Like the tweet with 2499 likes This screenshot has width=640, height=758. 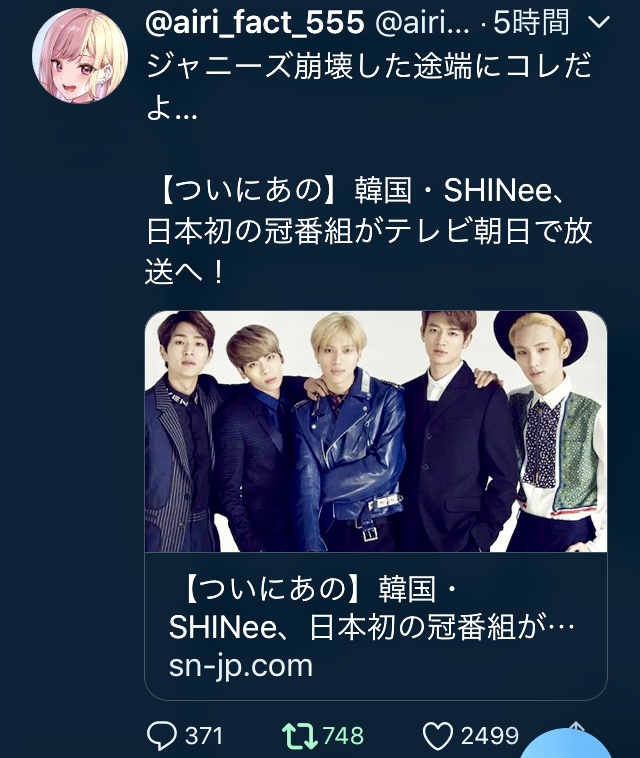pyautogui.click(x=437, y=737)
